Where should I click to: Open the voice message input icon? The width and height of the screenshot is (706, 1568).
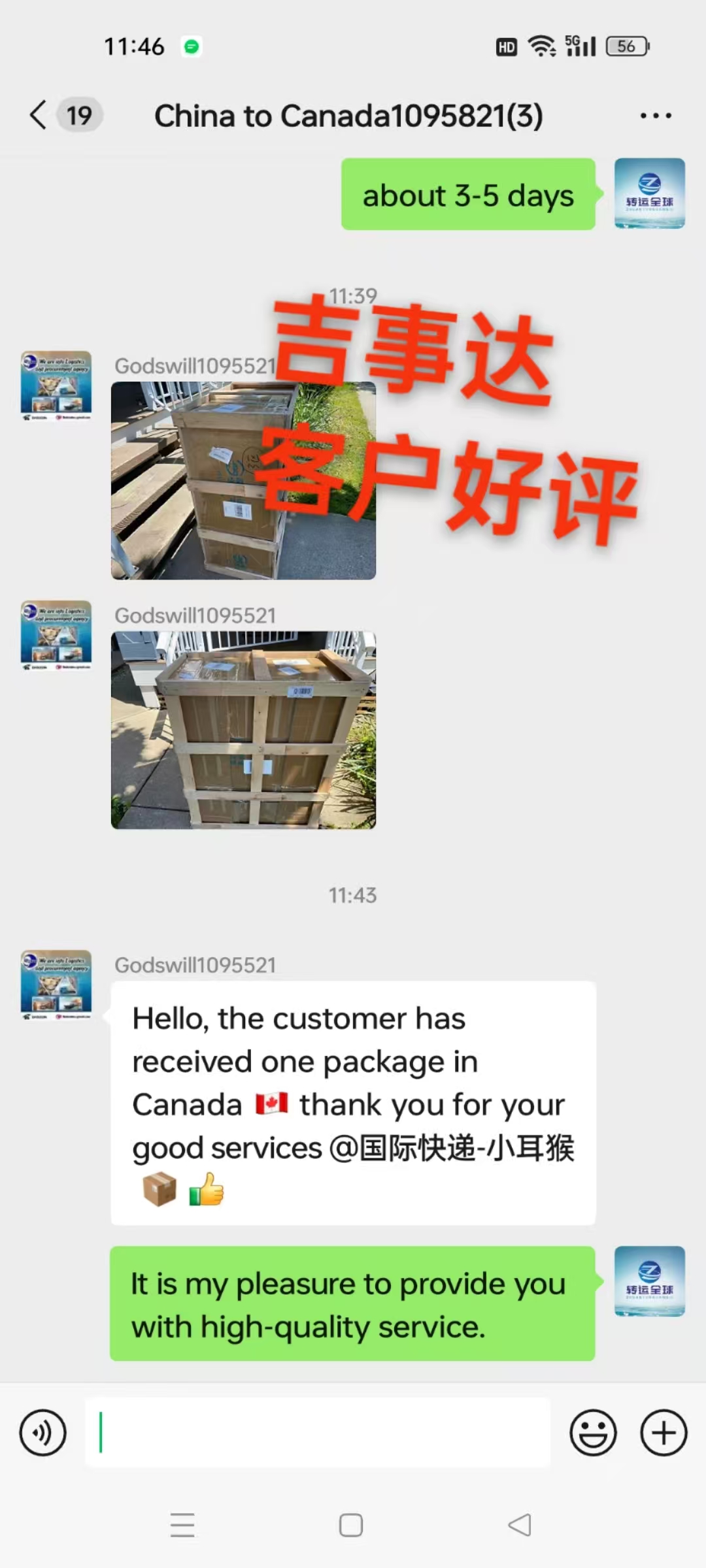coord(43,1433)
